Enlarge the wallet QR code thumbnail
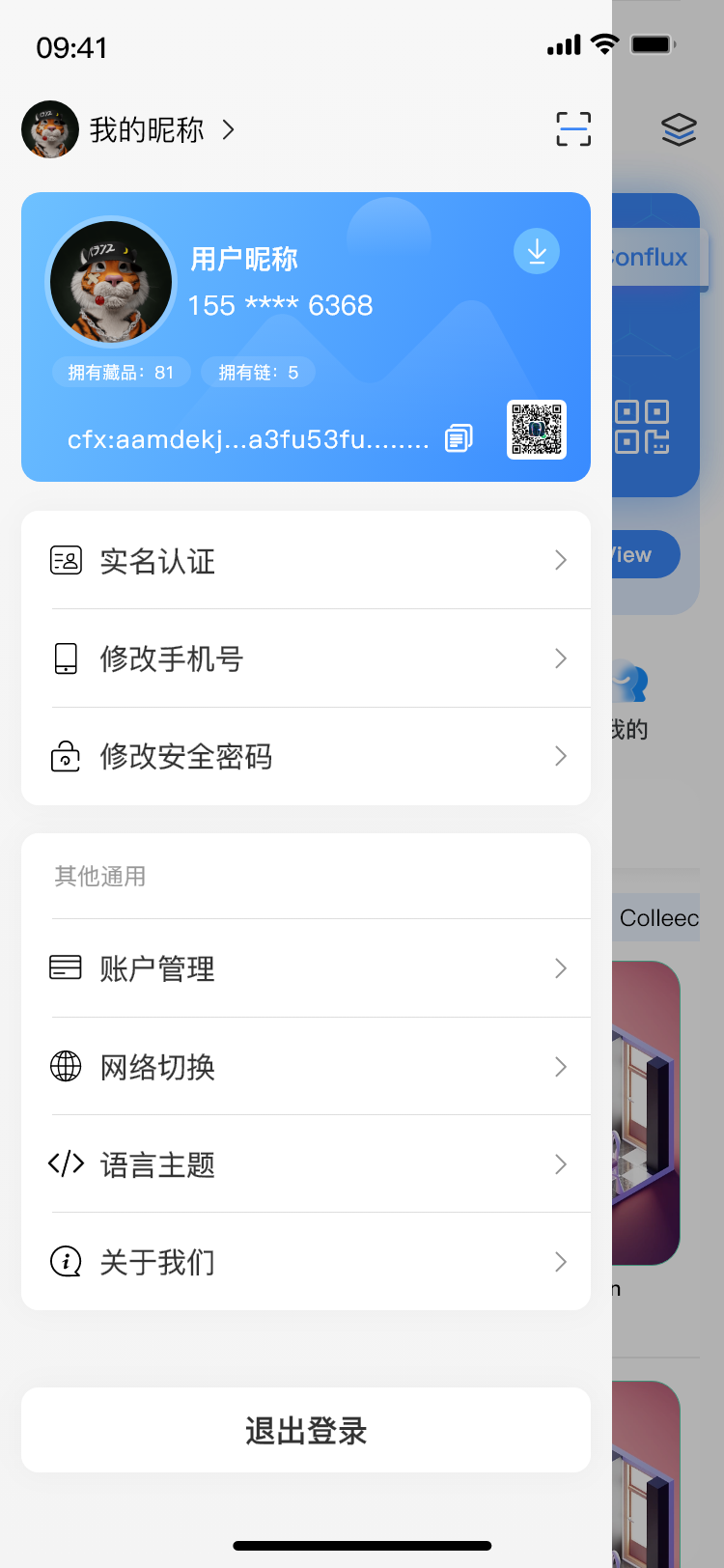 [x=537, y=430]
